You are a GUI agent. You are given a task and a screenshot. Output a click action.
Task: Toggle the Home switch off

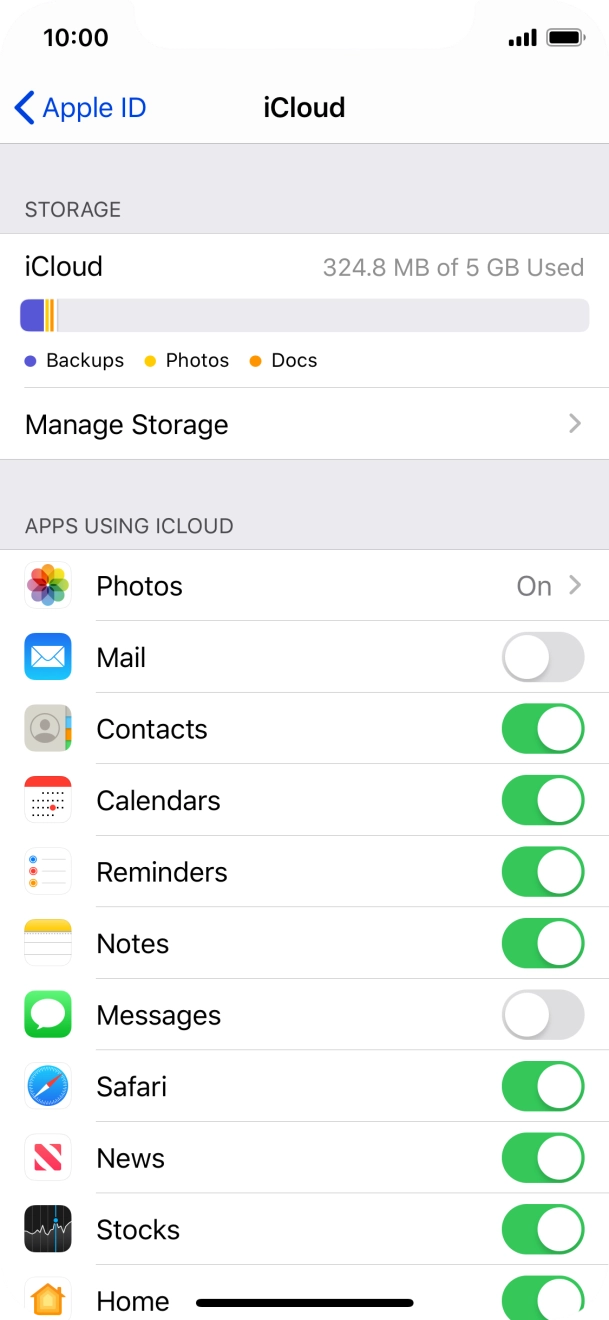pyautogui.click(x=542, y=1298)
